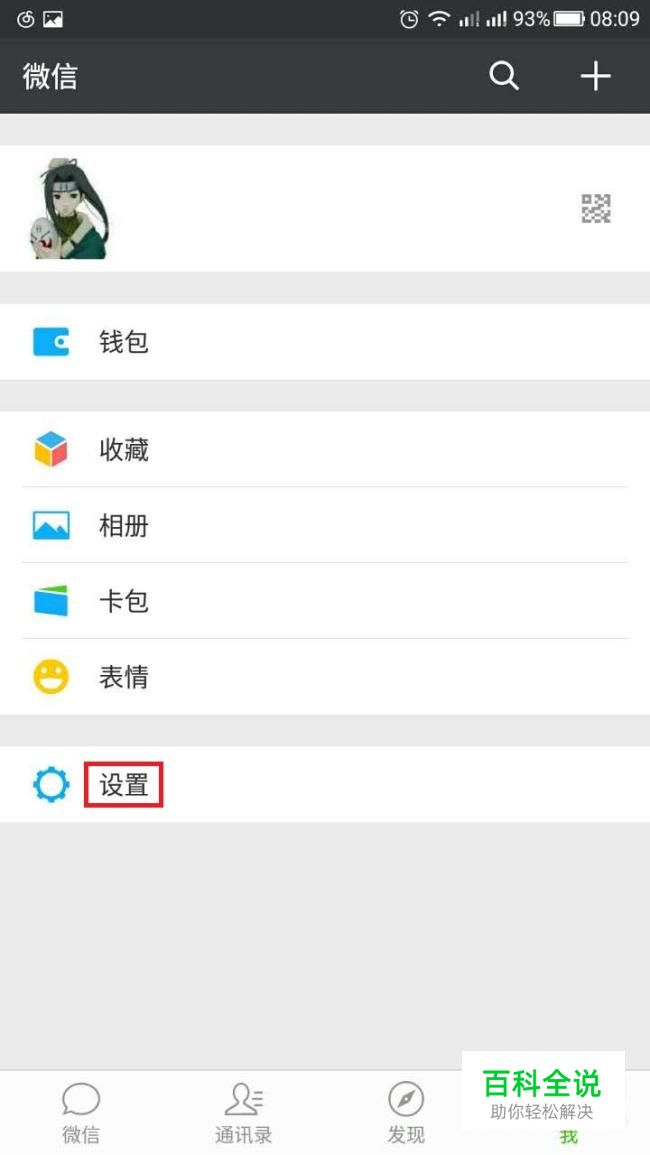This screenshot has height=1155, width=650.
Task: Open 设置 (Settings)
Action: [x=124, y=785]
